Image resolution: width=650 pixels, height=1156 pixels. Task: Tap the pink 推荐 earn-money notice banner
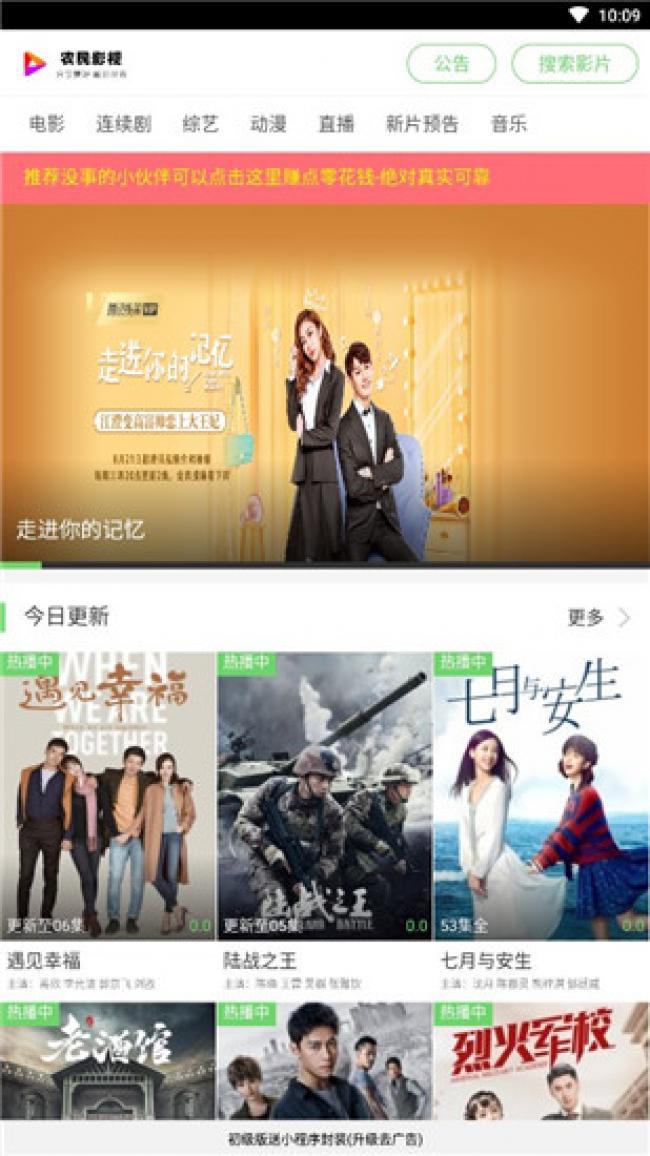324,178
